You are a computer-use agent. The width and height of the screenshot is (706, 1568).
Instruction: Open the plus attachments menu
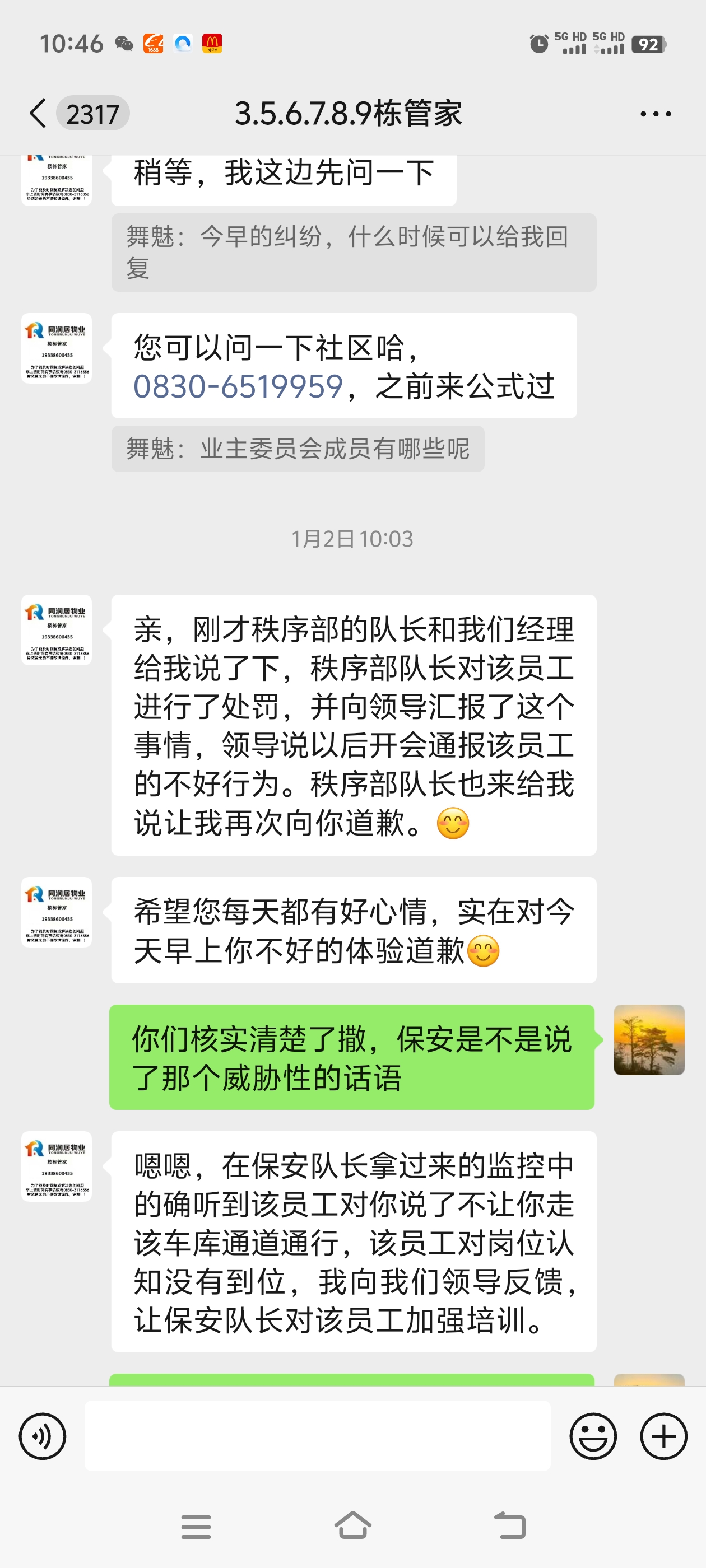click(x=663, y=1436)
